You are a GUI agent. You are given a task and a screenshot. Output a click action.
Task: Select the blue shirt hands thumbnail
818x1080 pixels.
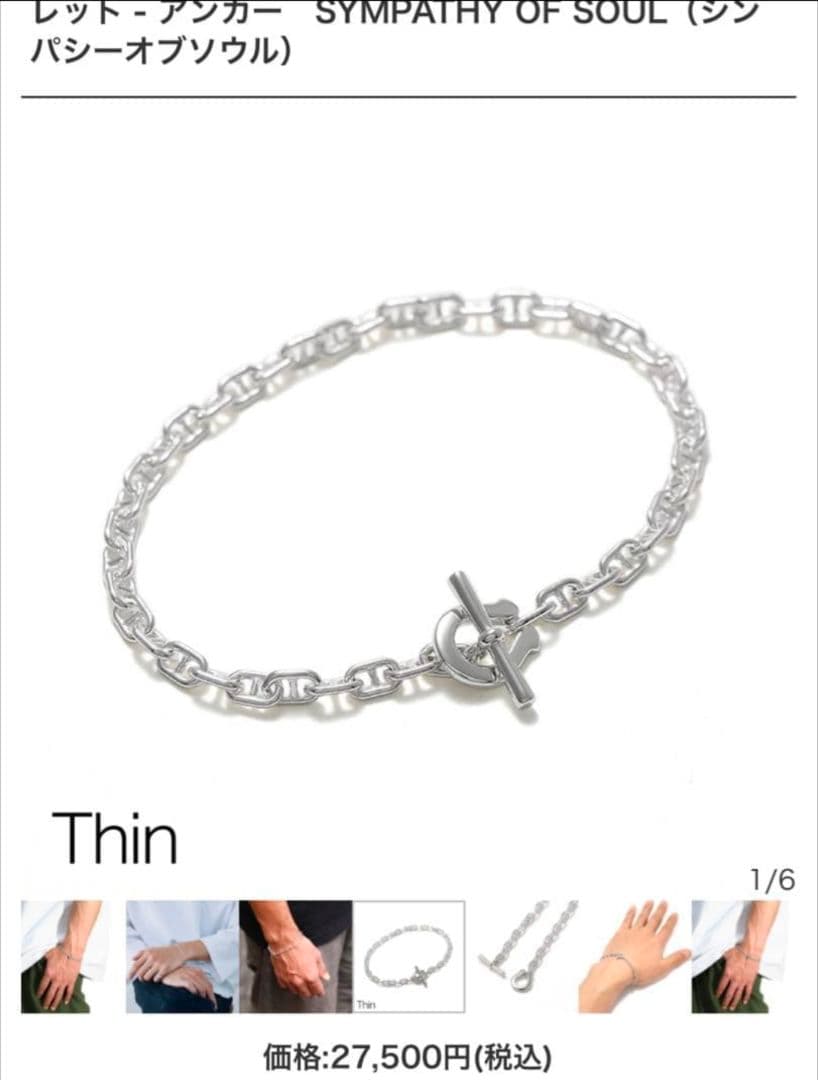(x=182, y=957)
